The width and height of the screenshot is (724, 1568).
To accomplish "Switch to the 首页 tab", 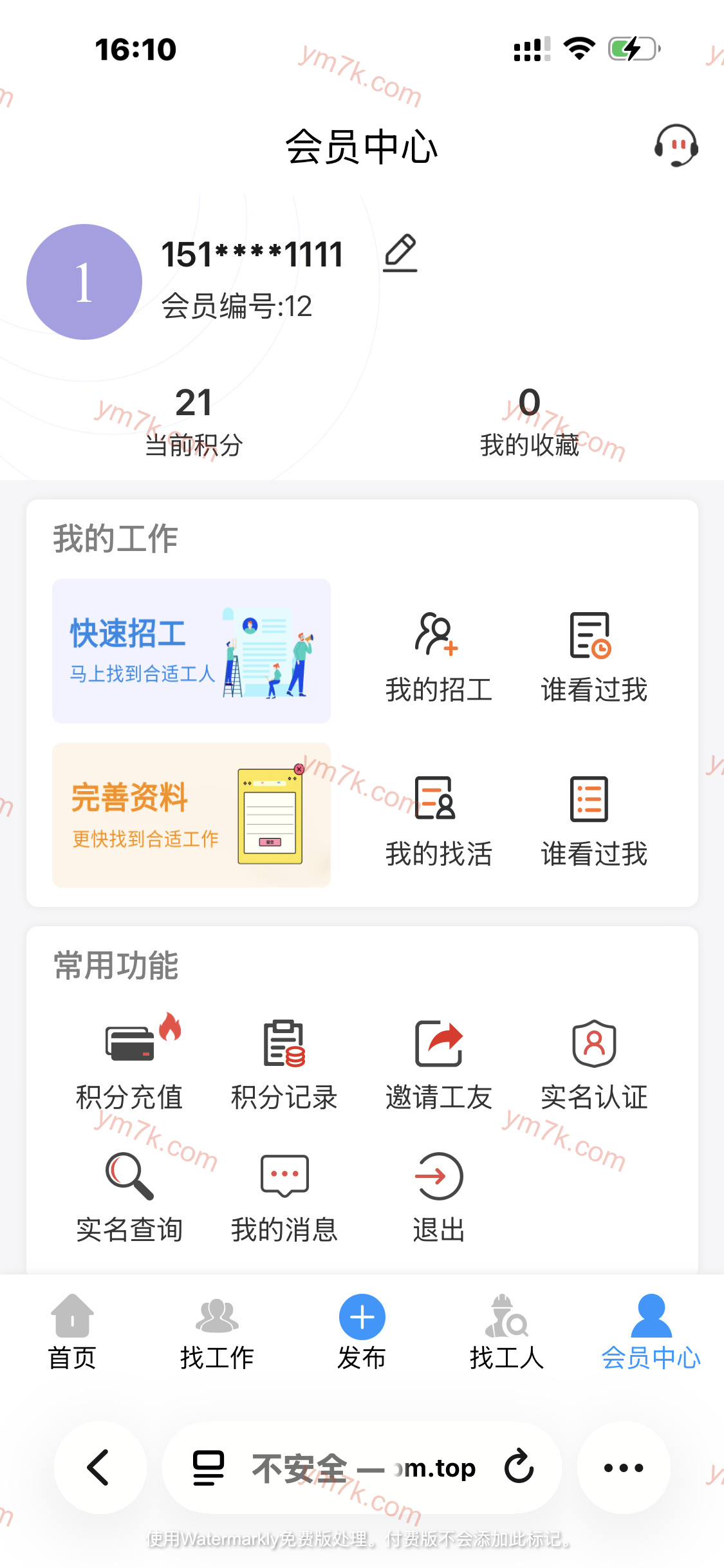I will (72, 1331).
